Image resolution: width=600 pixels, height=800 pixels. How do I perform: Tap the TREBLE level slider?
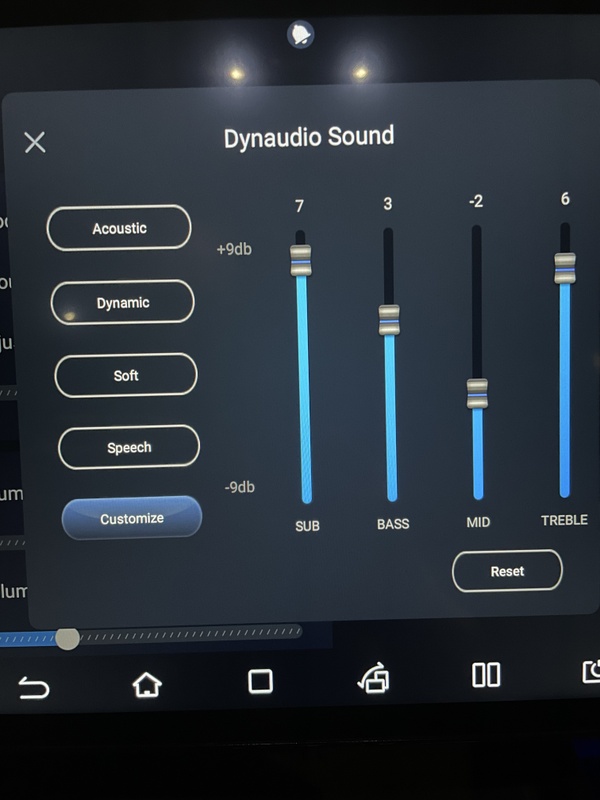pyautogui.click(x=565, y=268)
